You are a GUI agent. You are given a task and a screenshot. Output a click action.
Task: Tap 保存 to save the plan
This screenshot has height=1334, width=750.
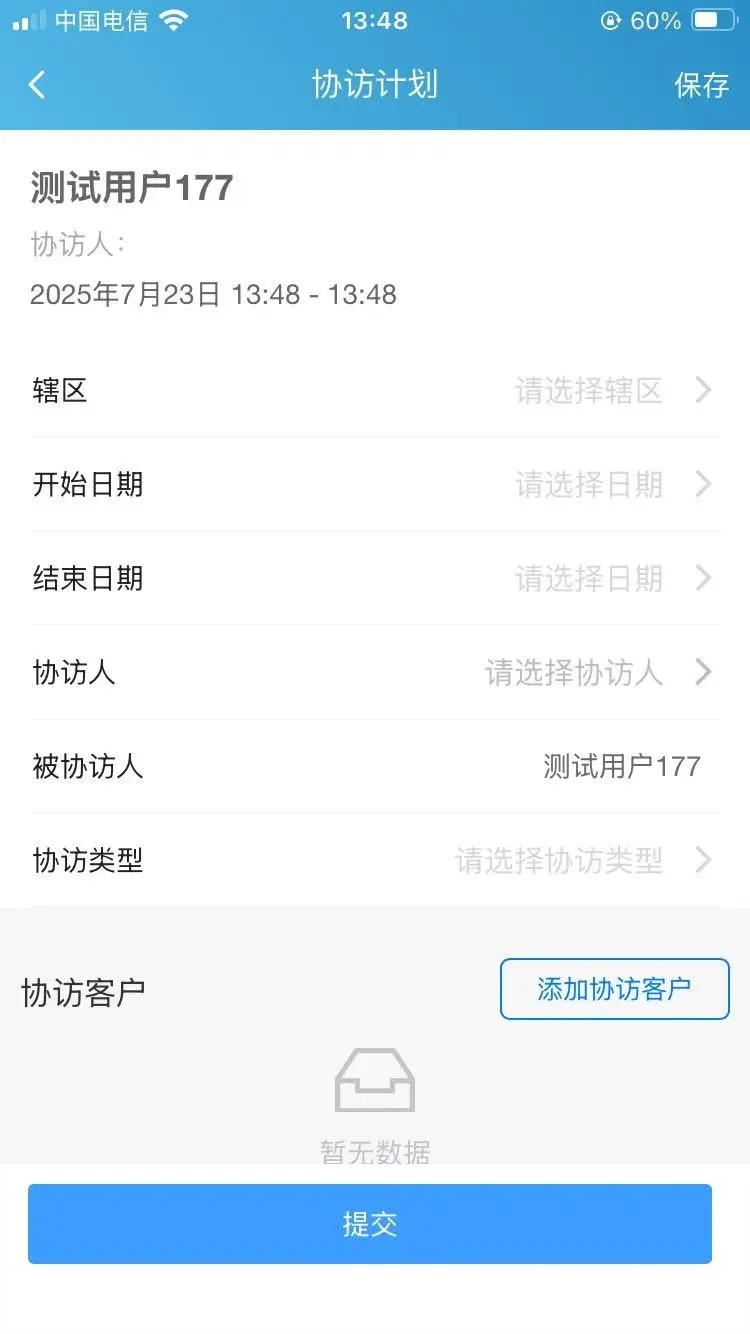point(701,85)
